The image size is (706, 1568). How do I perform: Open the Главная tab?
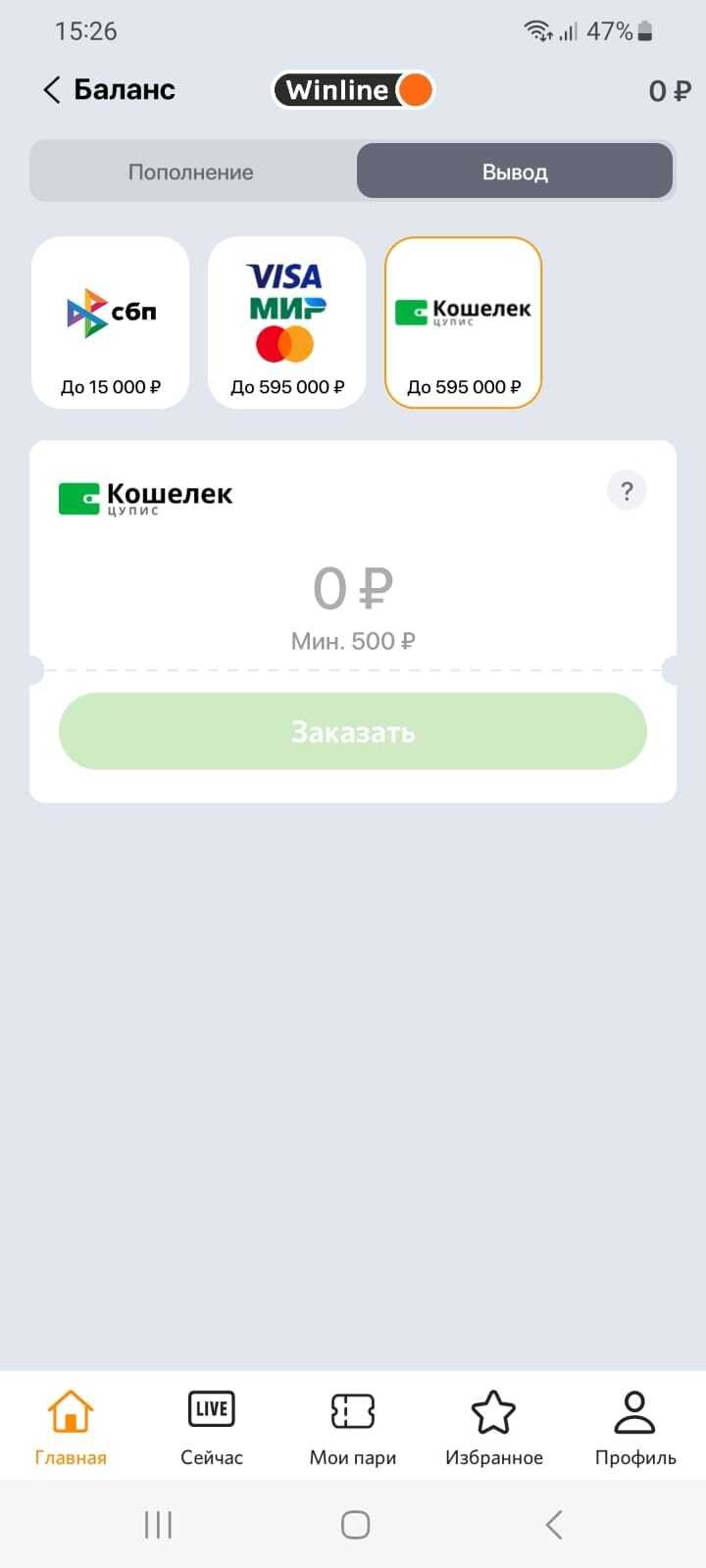71,1426
